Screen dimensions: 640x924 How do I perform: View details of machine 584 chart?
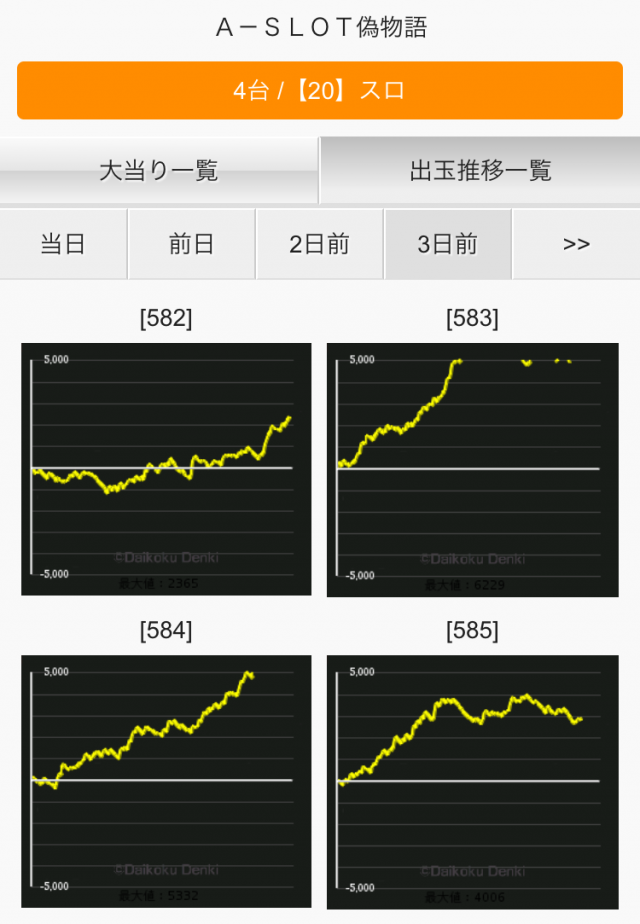coord(166,780)
